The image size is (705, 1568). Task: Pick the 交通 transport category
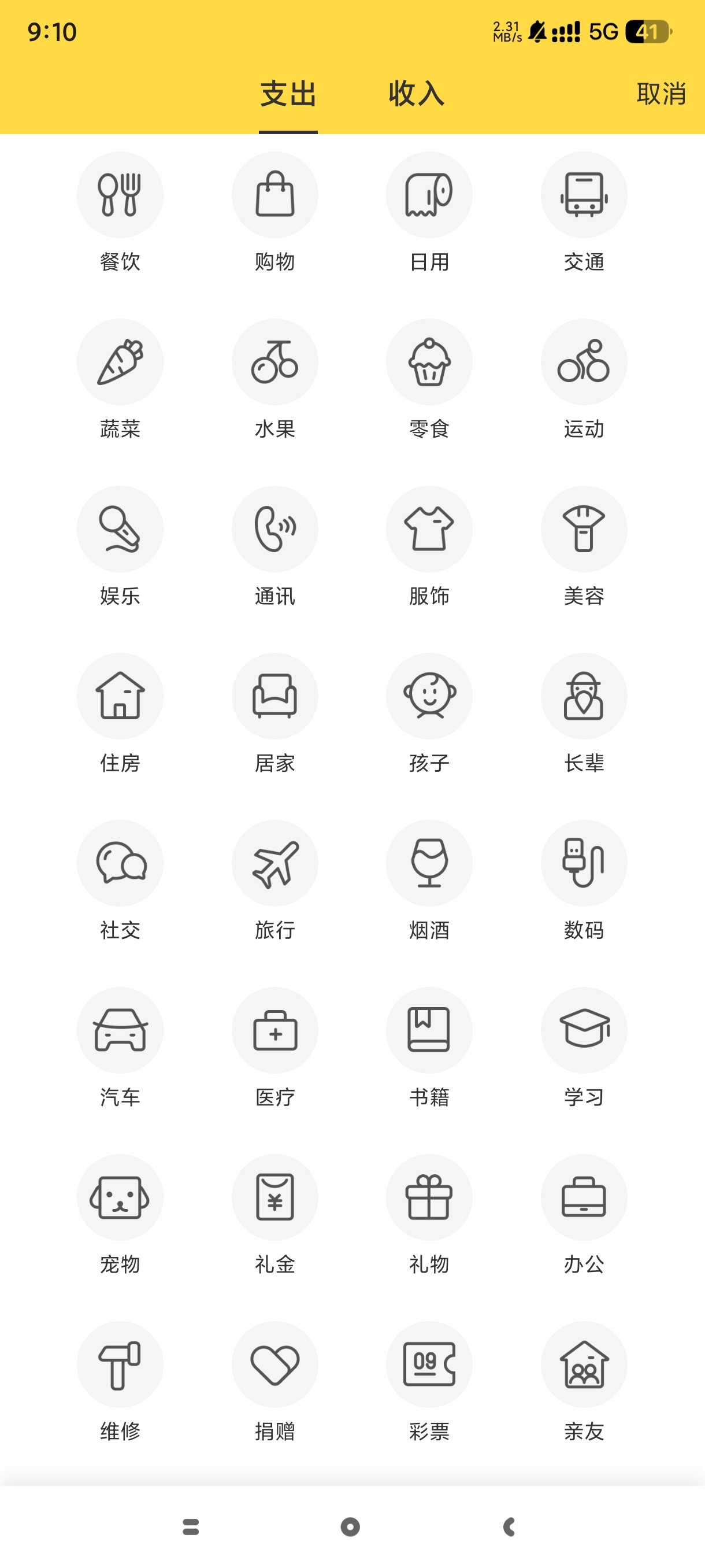584,195
